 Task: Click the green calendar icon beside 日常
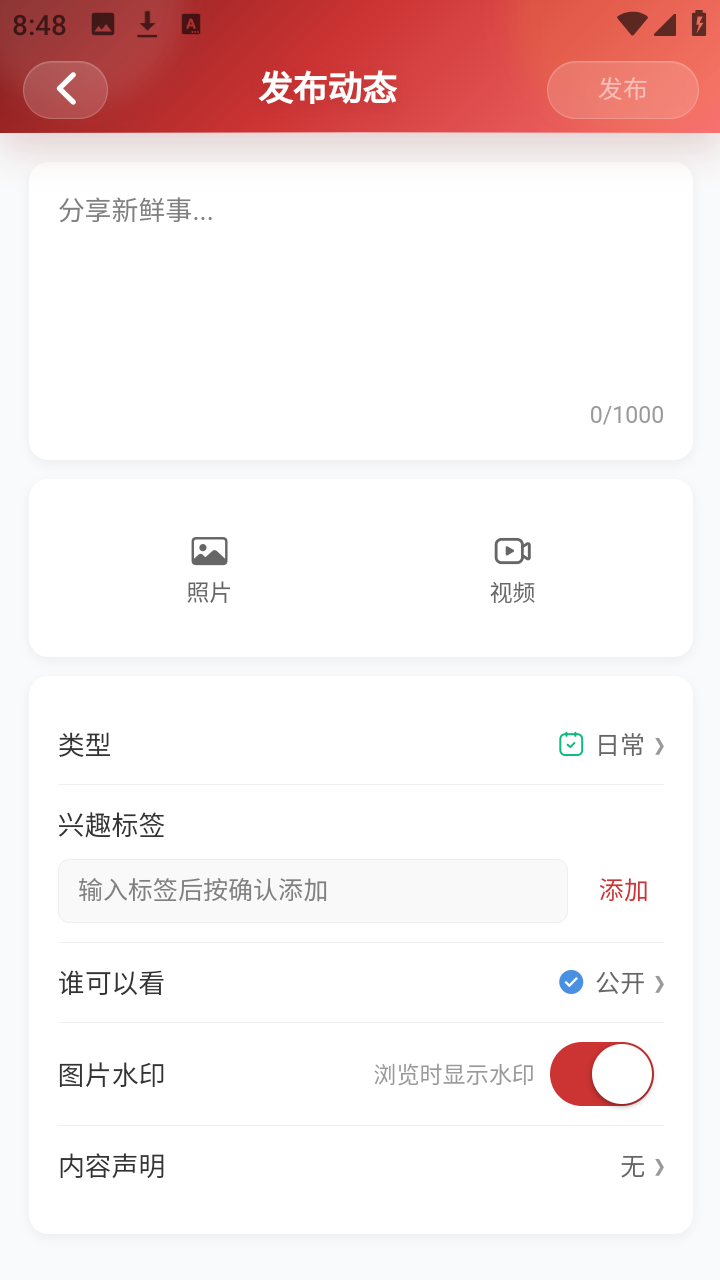570,744
